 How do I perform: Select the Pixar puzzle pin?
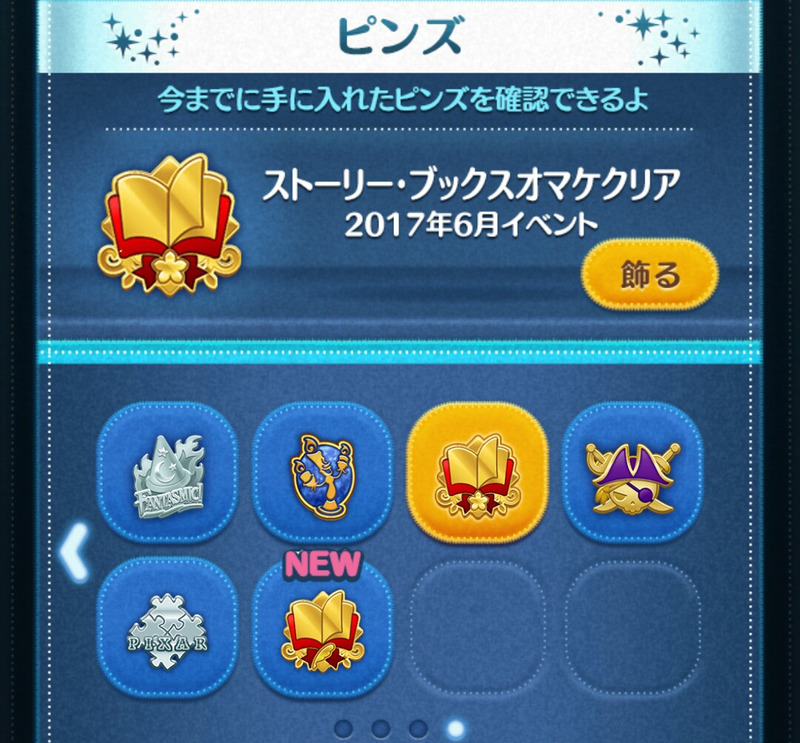tap(168, 627)
